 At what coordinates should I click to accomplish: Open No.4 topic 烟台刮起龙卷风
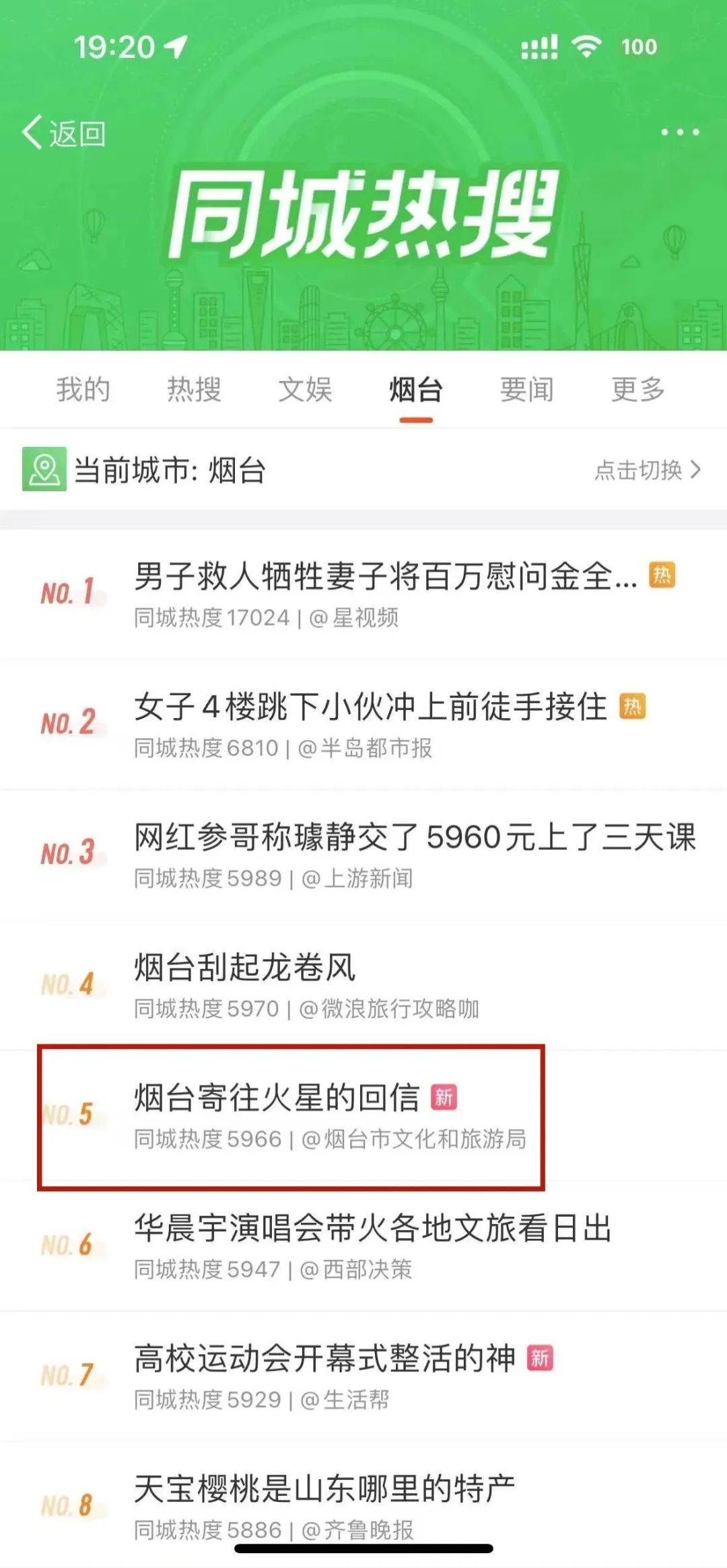point(245,968)
